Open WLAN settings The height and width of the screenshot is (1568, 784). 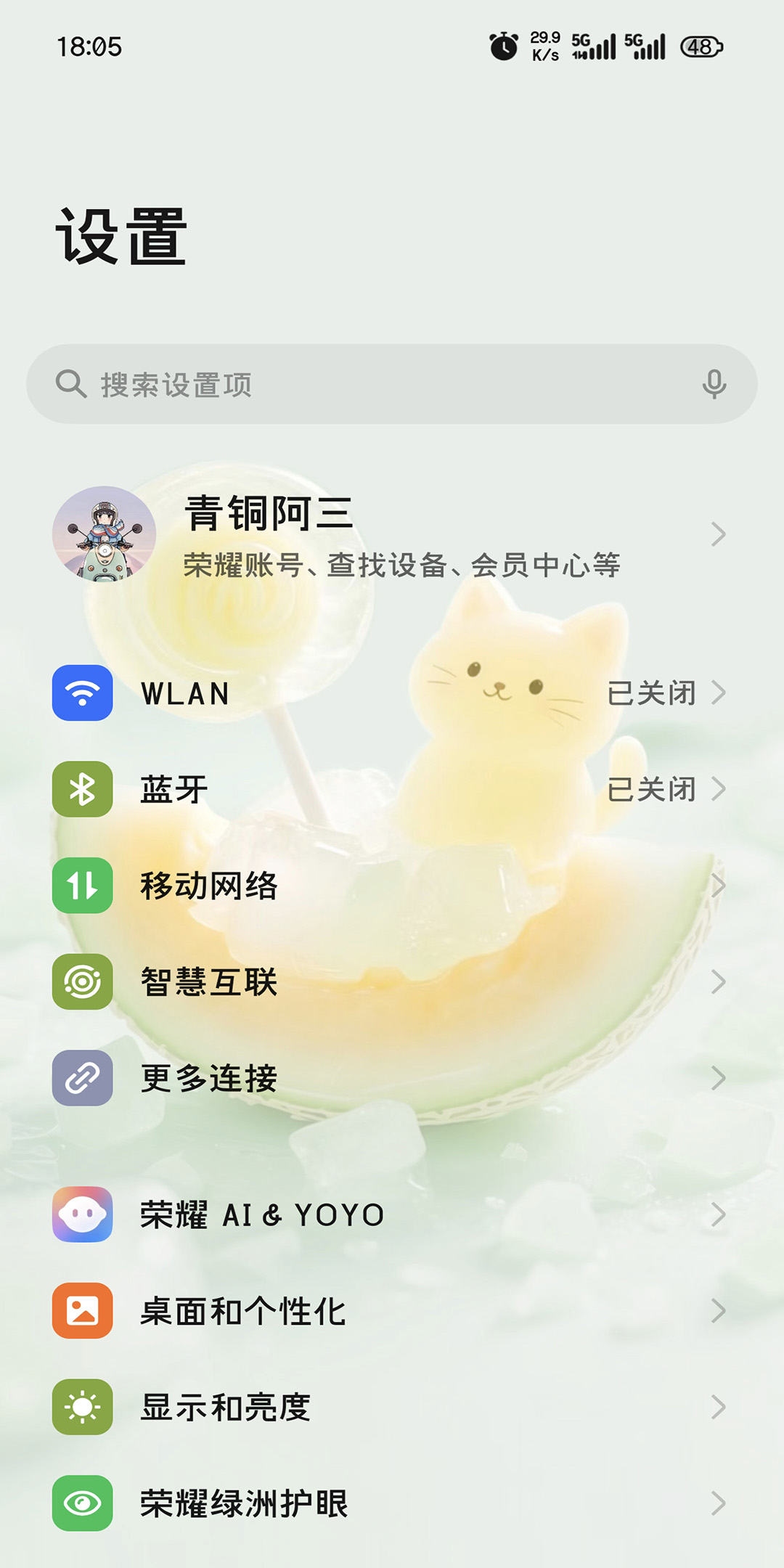(x=392, y=693)
